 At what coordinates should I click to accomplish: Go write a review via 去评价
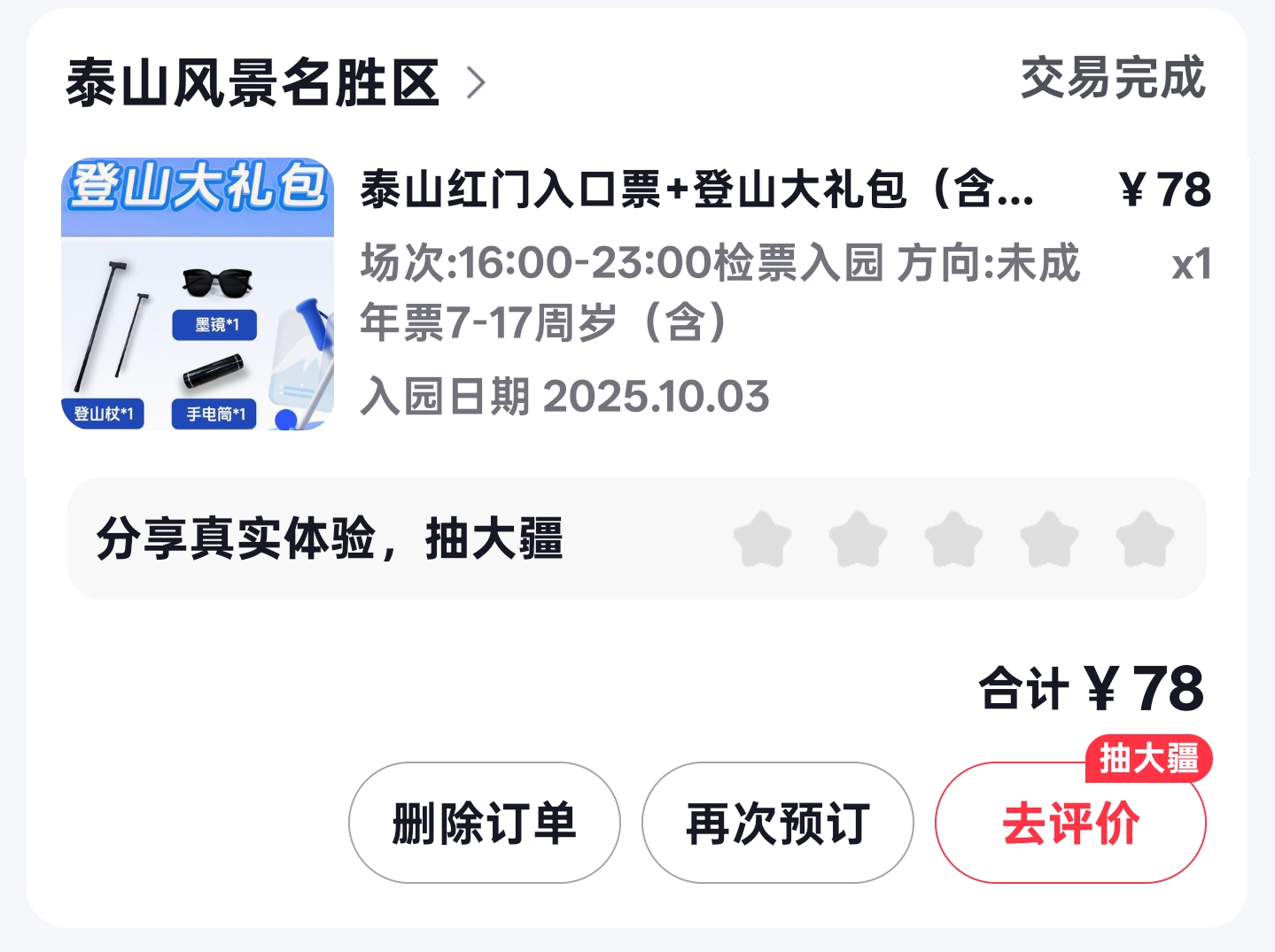1070,824
